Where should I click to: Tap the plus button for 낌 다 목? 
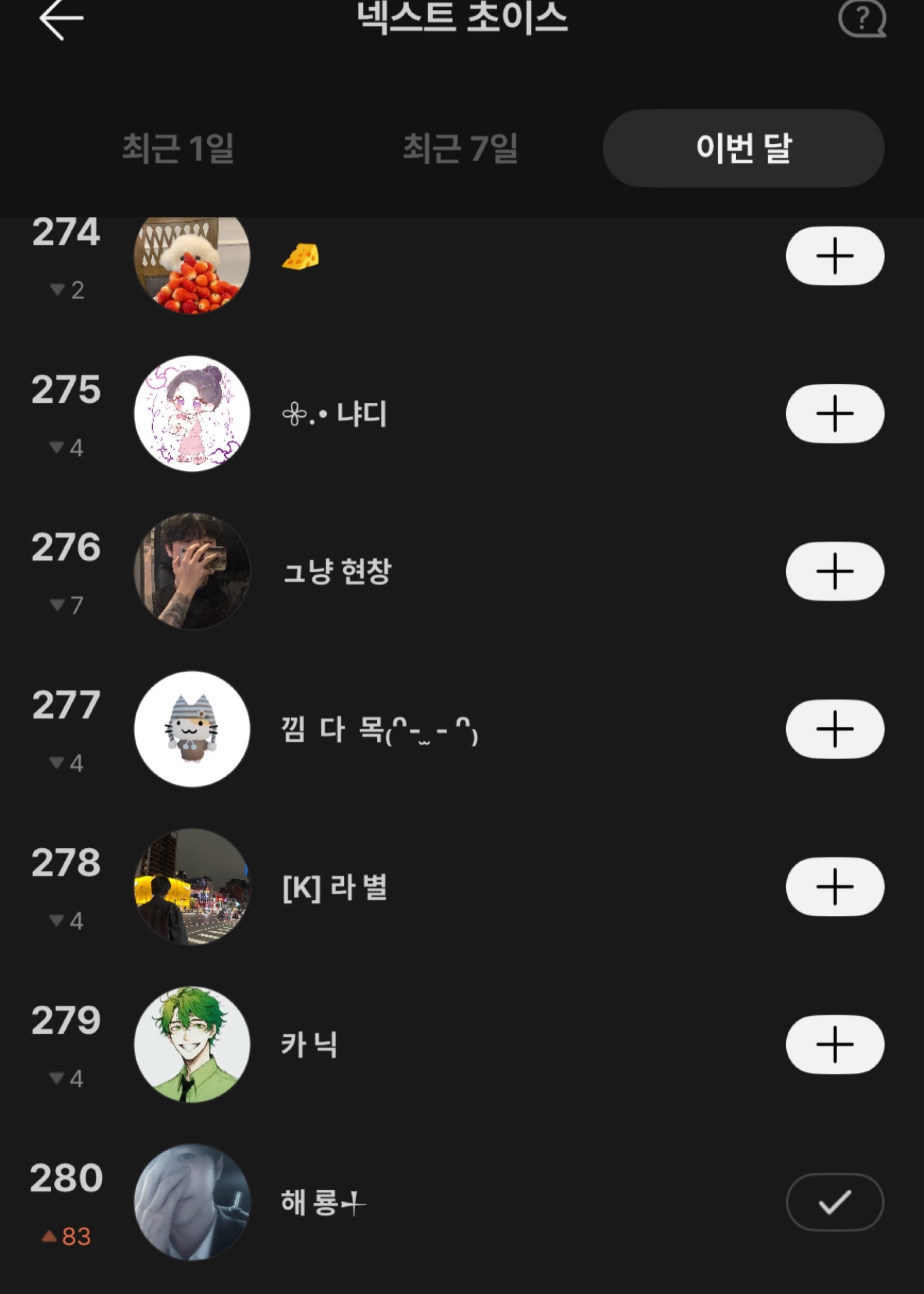(834, 729)
